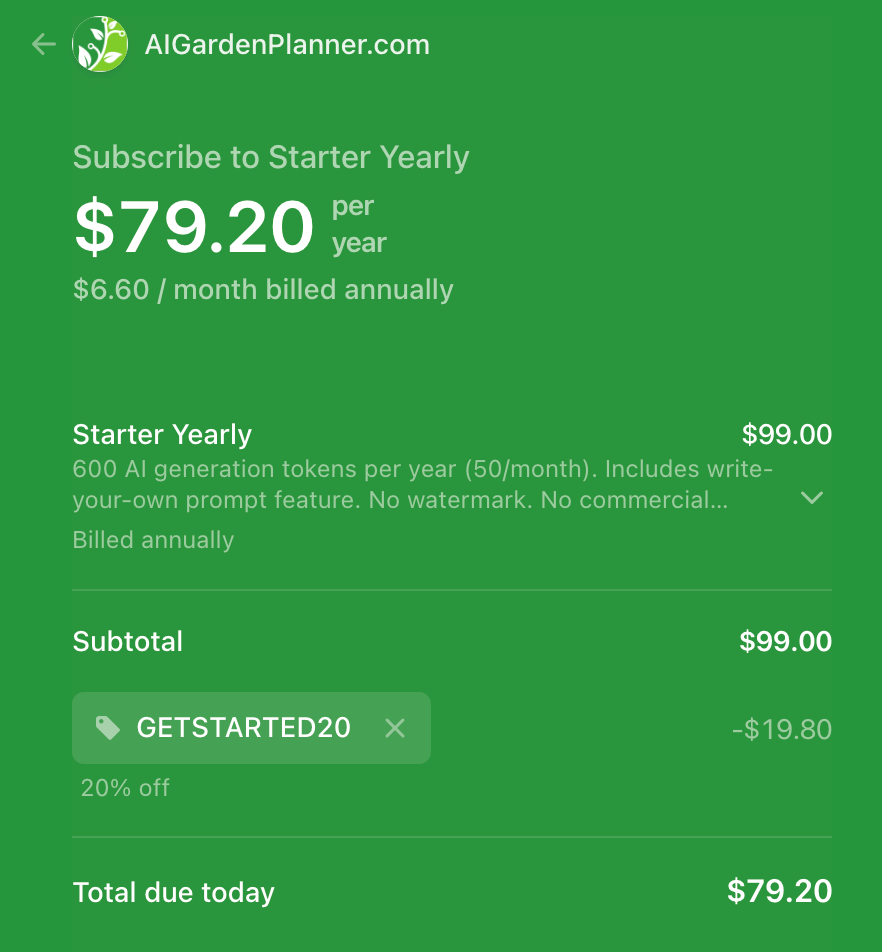
Task: Click the 'Billed annually' text
Action: pos(136,539)
